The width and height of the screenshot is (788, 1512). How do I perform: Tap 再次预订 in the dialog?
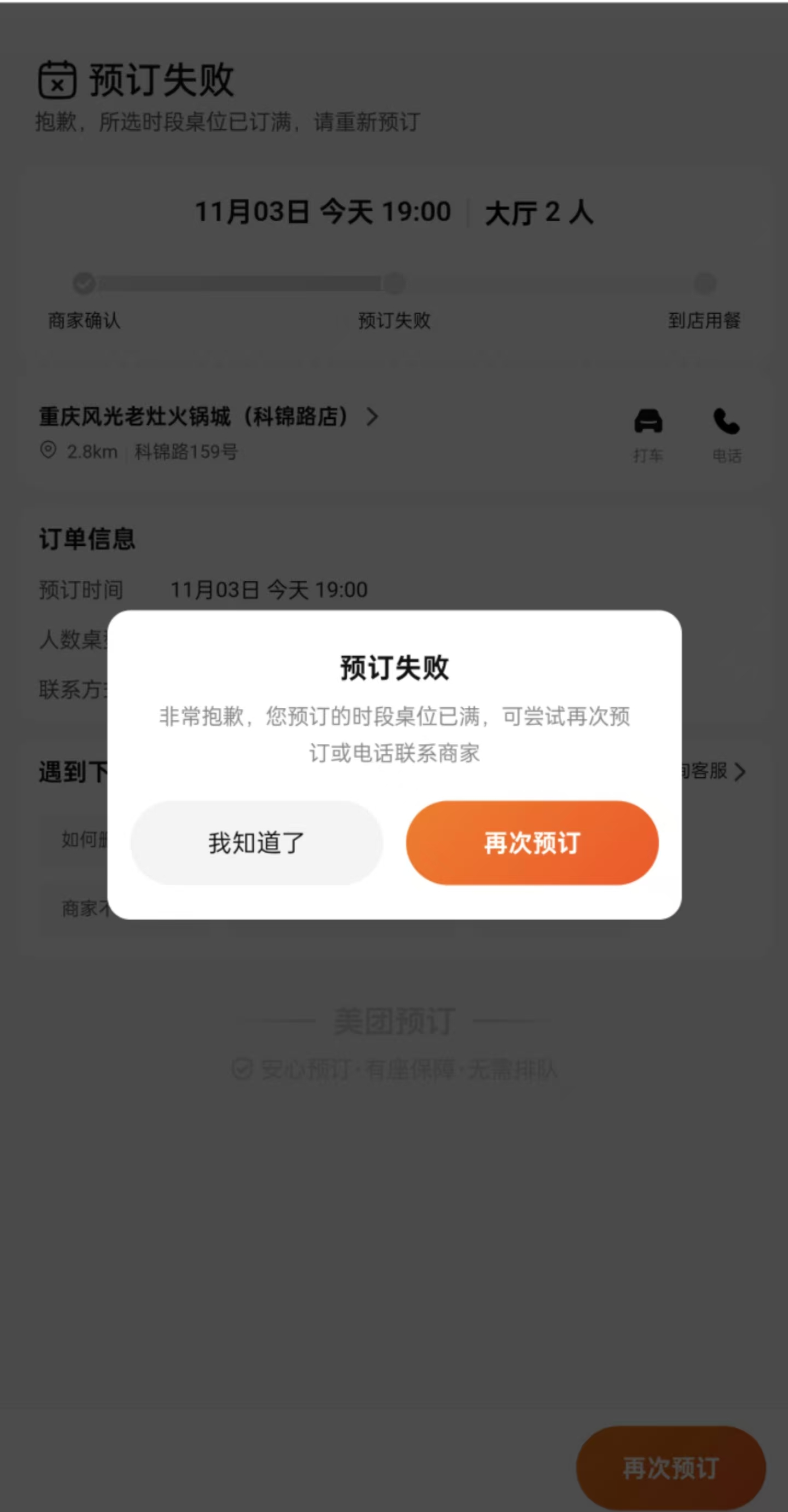(531, 843)
